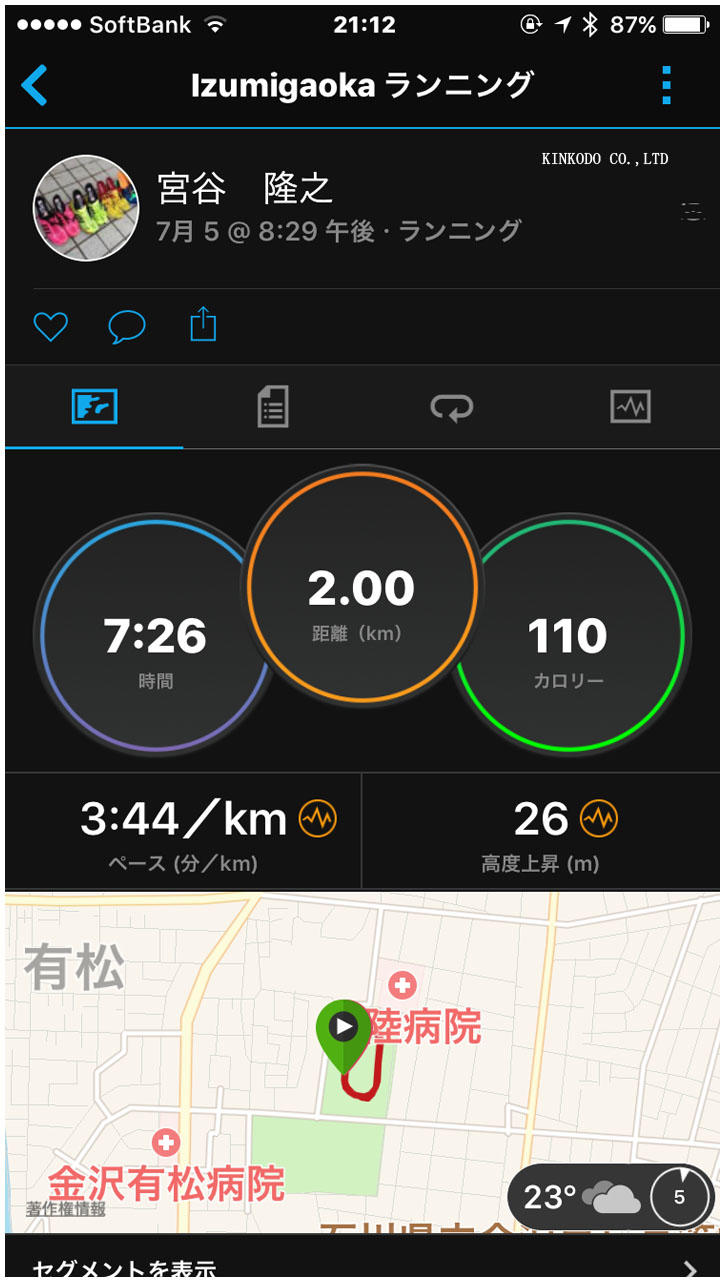Go back with the blue arrow
The height and width of the screenshot is (1282, 725).
coord(35,85)
